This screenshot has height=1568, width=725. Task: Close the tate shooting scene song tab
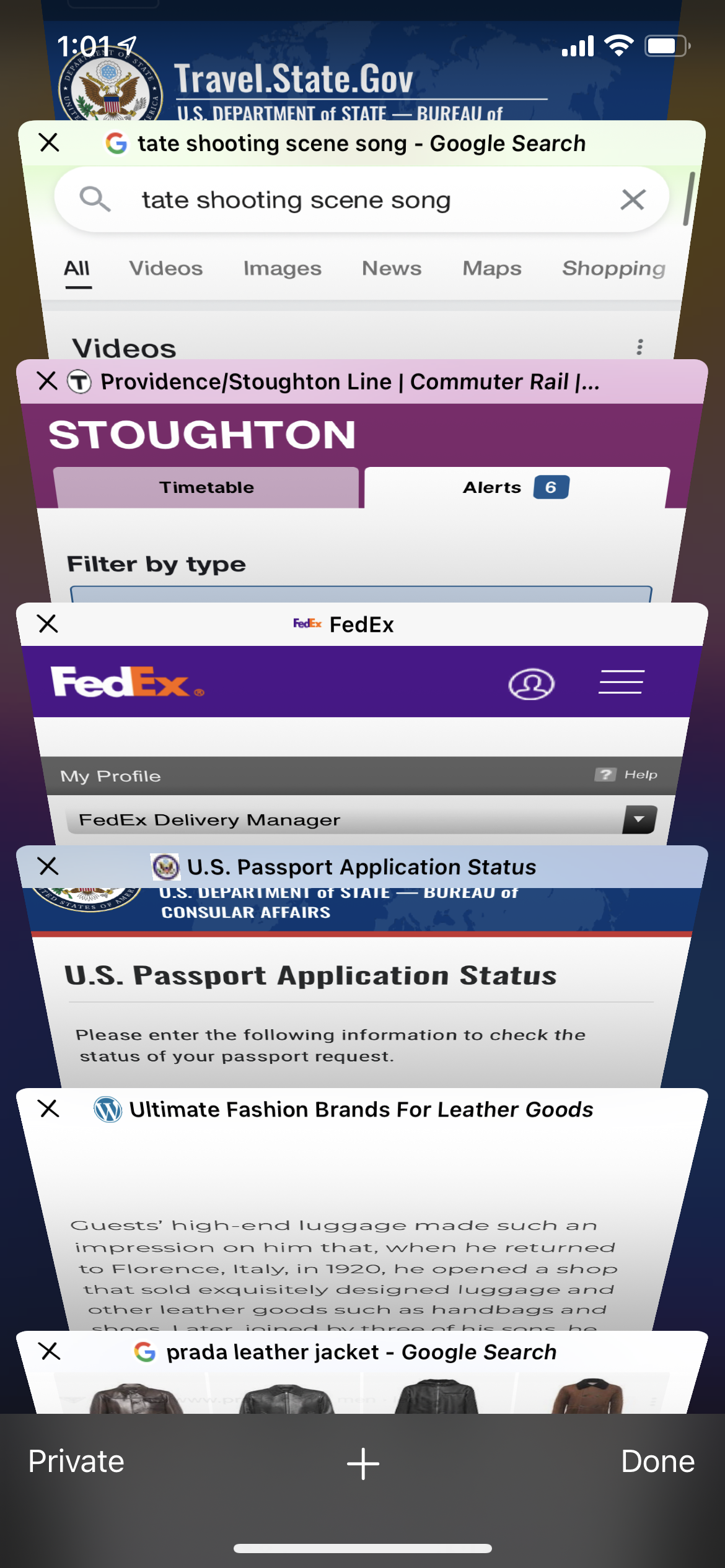pyautogui.click(x=49, y=142)
